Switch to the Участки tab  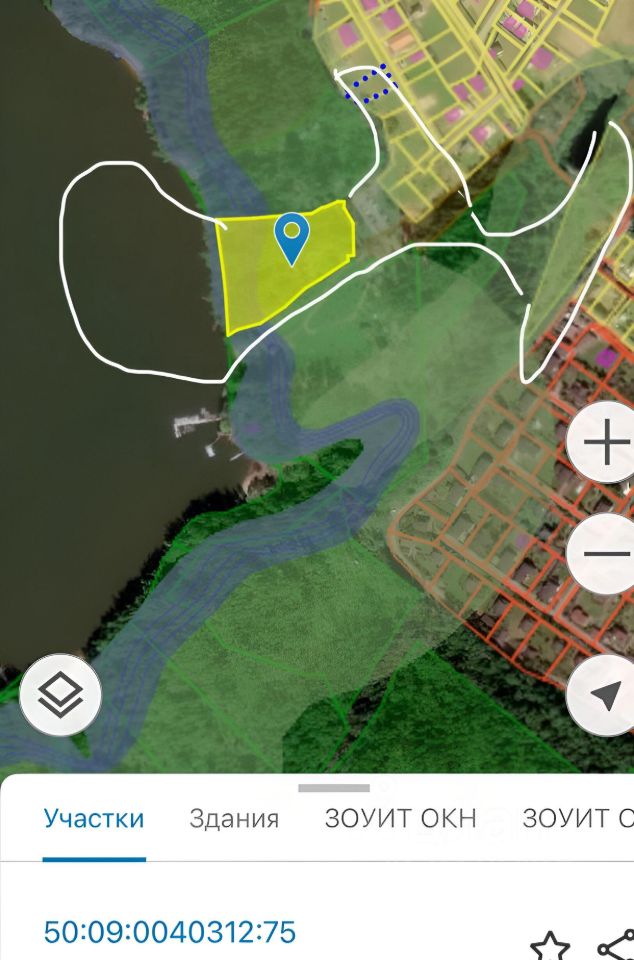[94, 819]
